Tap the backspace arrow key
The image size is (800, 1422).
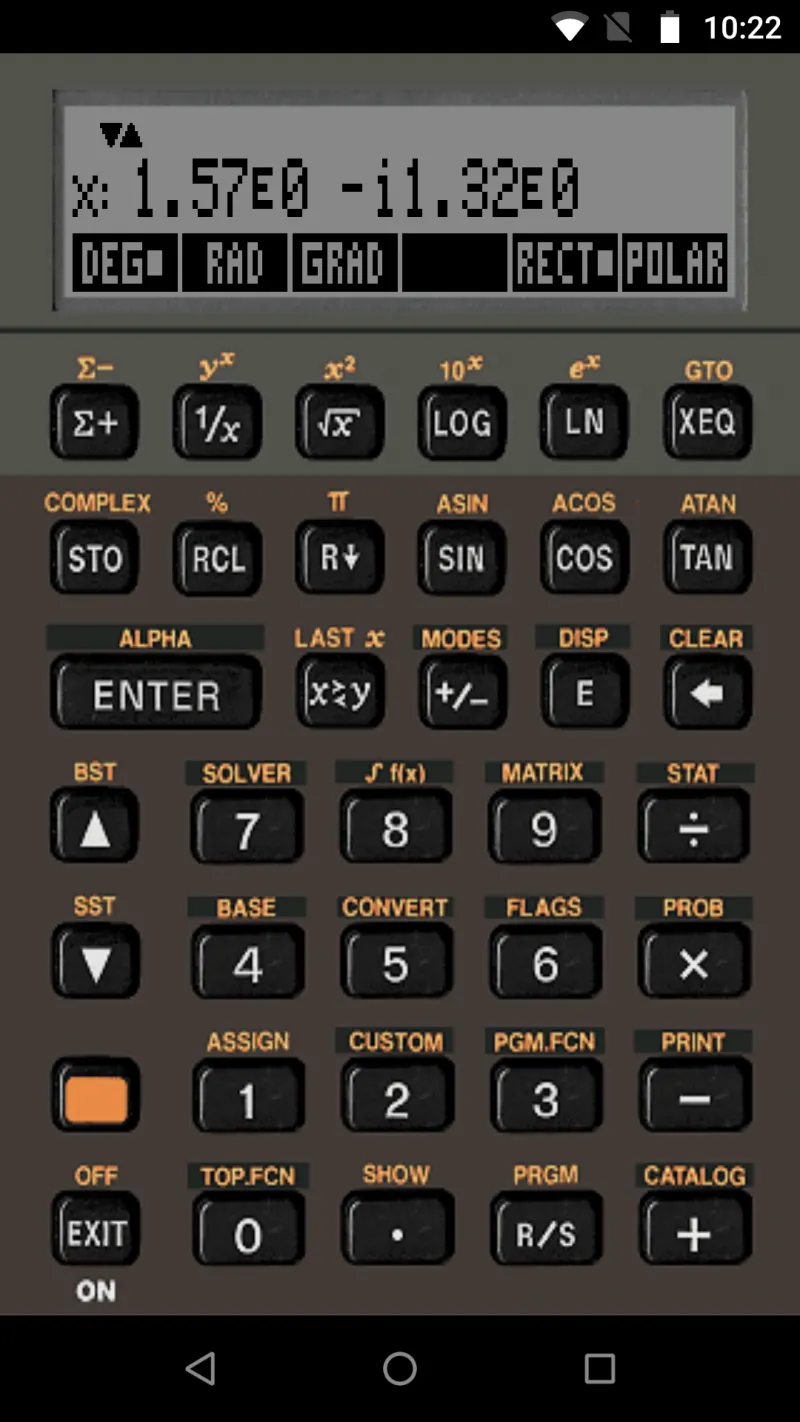708,693
